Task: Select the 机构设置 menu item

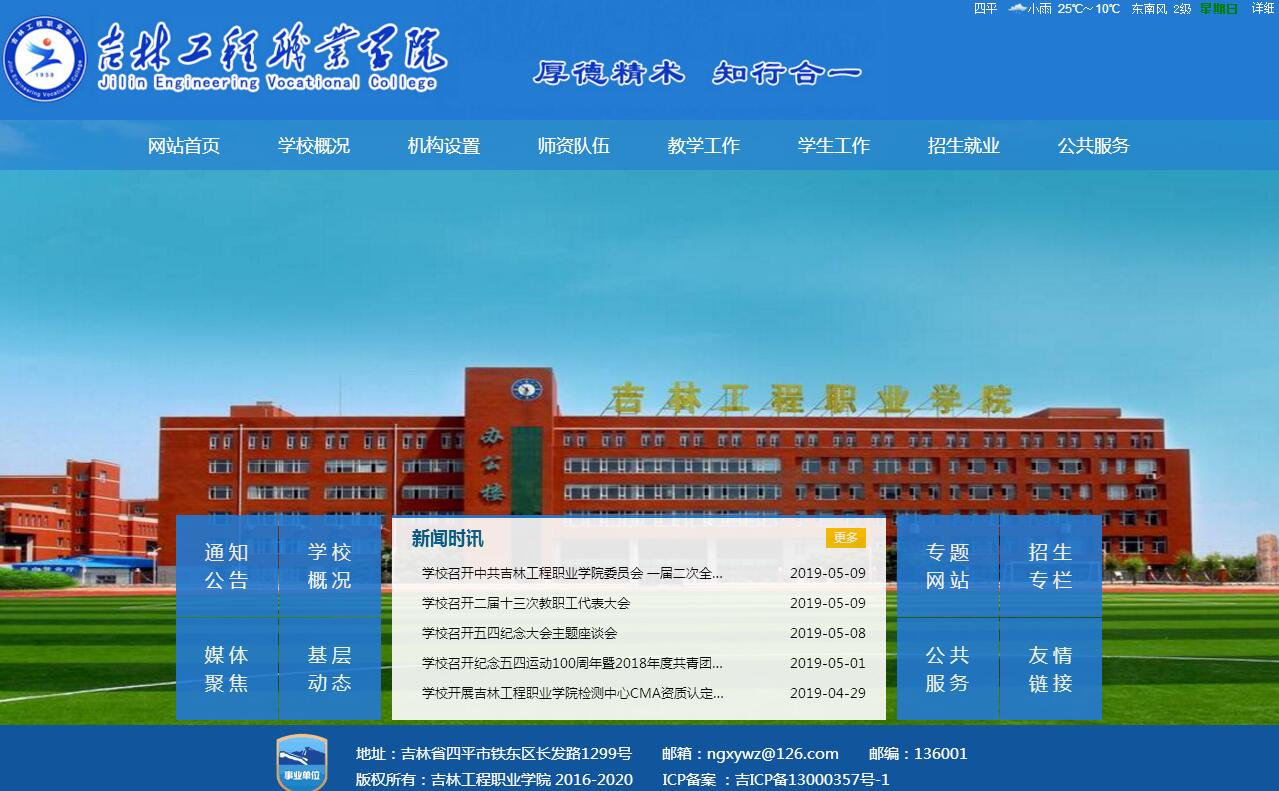Action: click(x=444, y=146)
